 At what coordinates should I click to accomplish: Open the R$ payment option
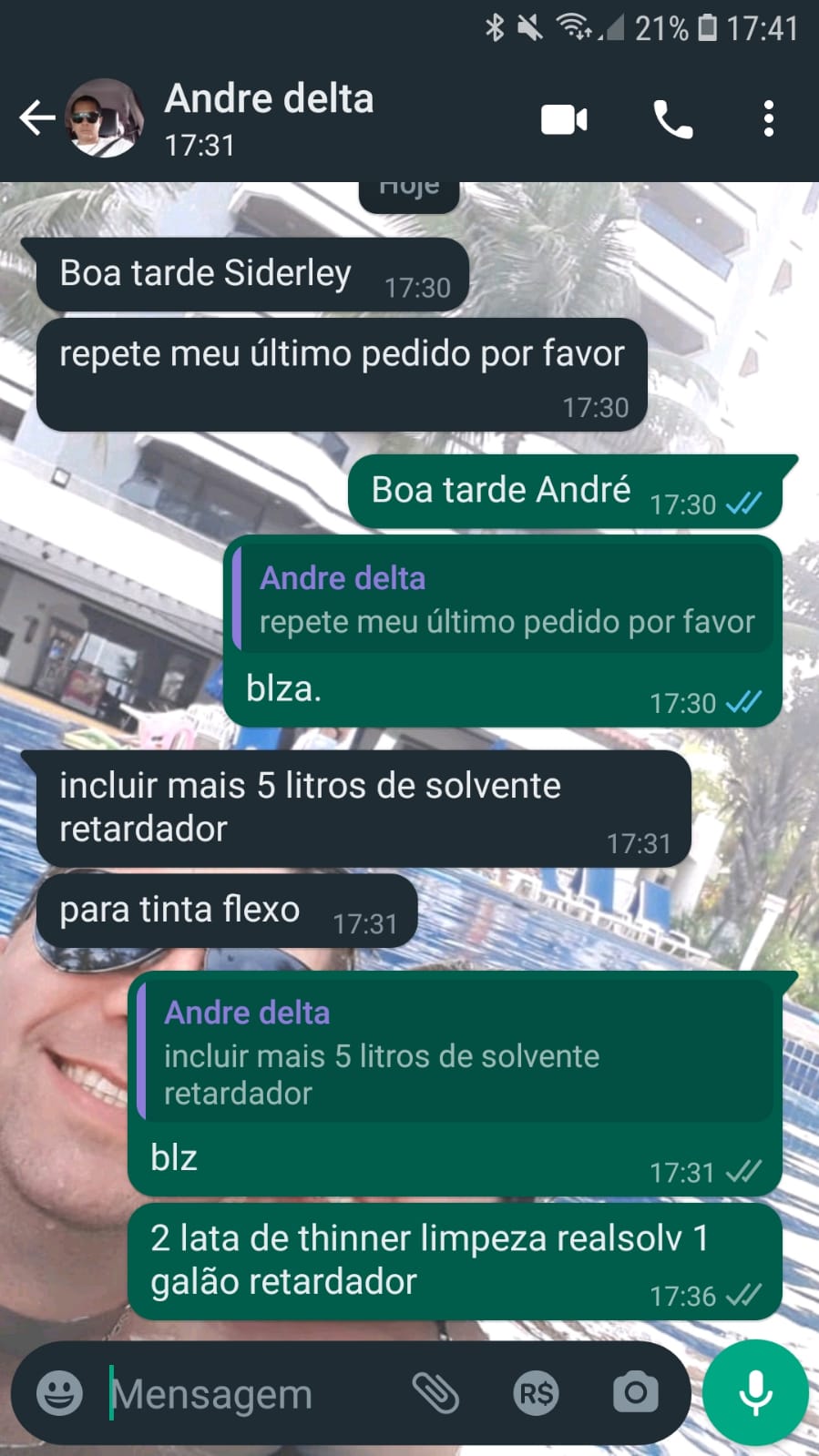[x=536, y=1393]
